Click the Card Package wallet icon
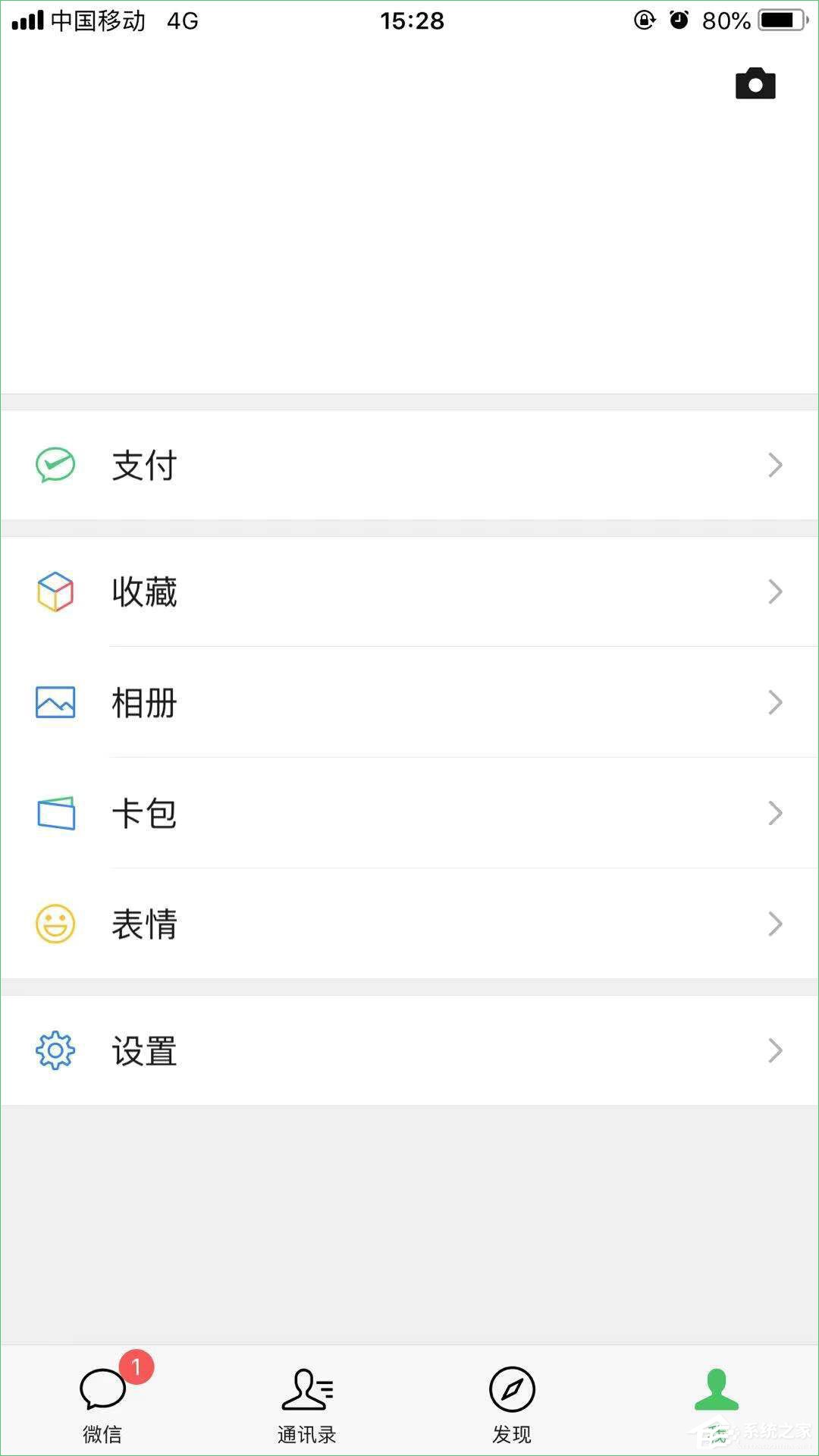 (55, 813)
